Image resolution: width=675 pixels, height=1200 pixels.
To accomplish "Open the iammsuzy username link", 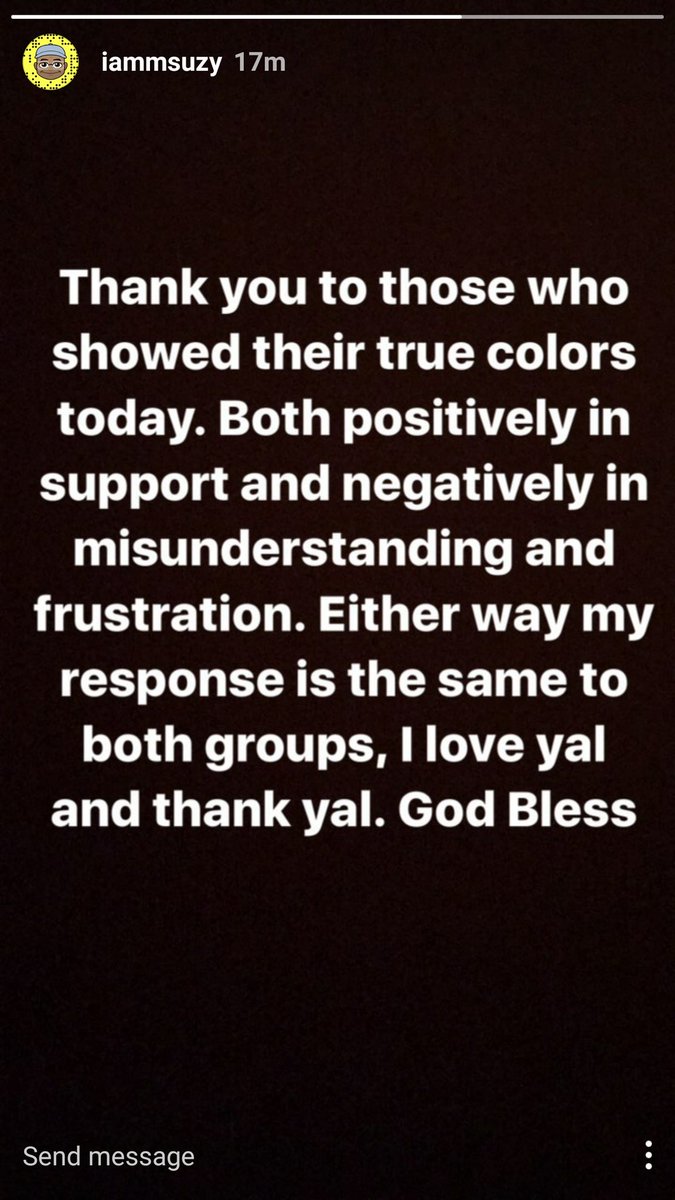I will pos(161,62).
